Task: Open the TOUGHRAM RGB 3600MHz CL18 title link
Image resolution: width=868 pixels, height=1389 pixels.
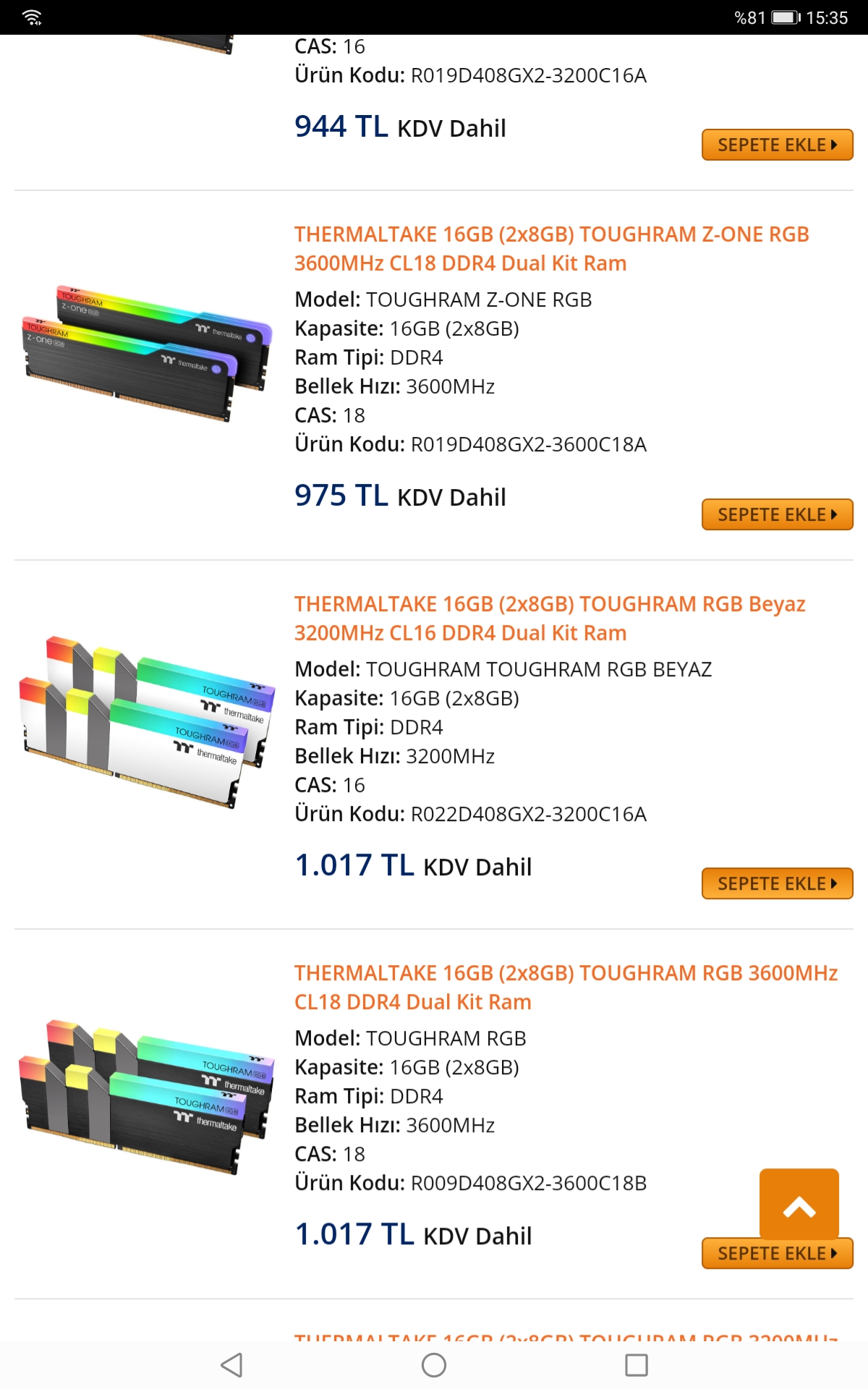Action: pyautogui.click(x=566, y=987)
